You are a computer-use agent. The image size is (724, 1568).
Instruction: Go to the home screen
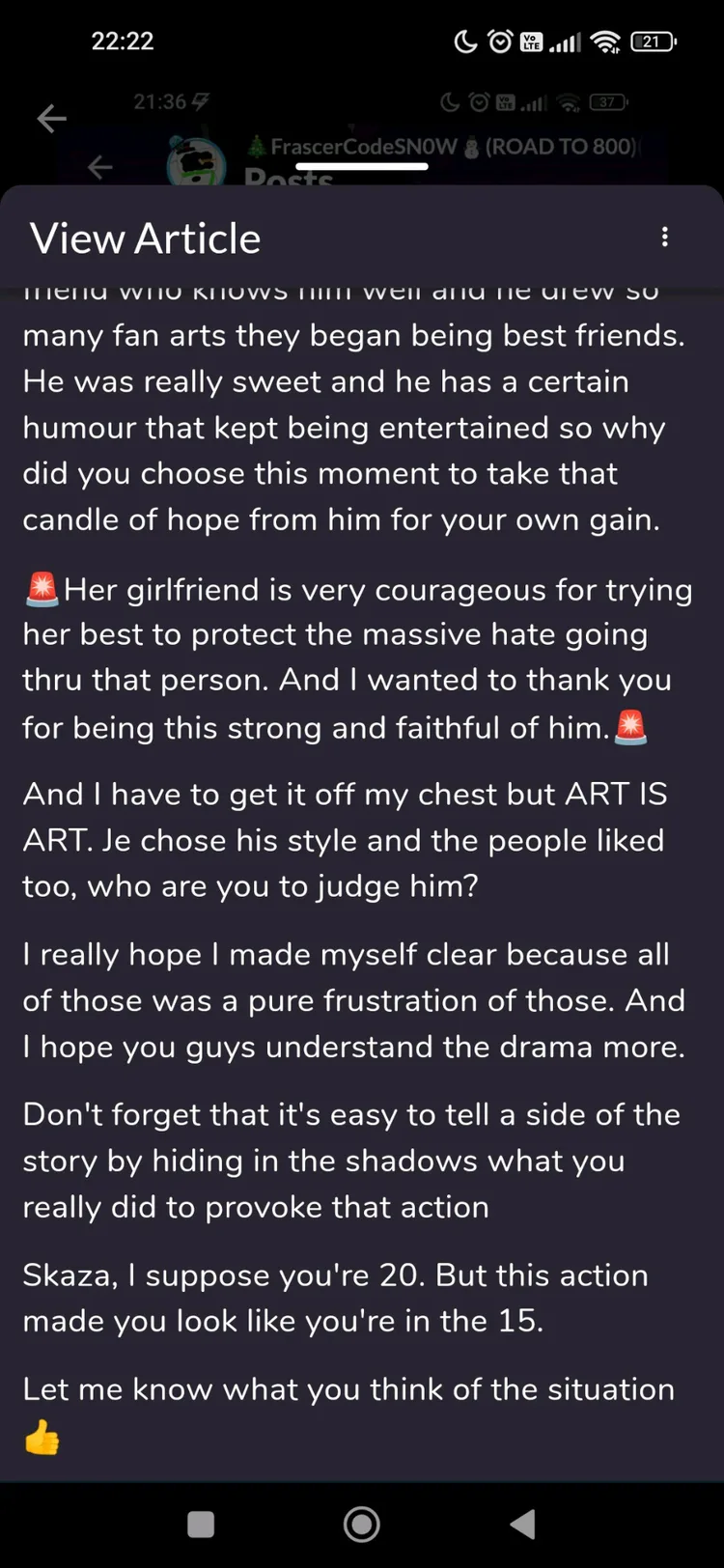[x=362, y=1525]
